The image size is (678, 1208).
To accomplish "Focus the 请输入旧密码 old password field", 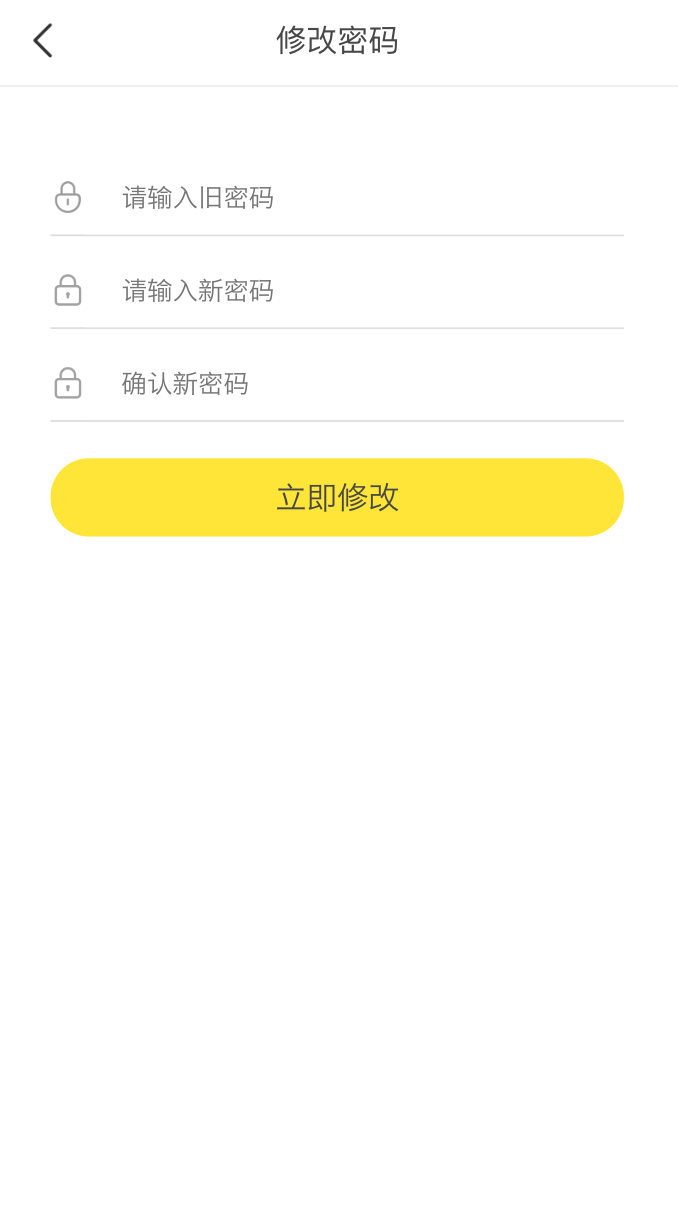I will coord(360,198).
